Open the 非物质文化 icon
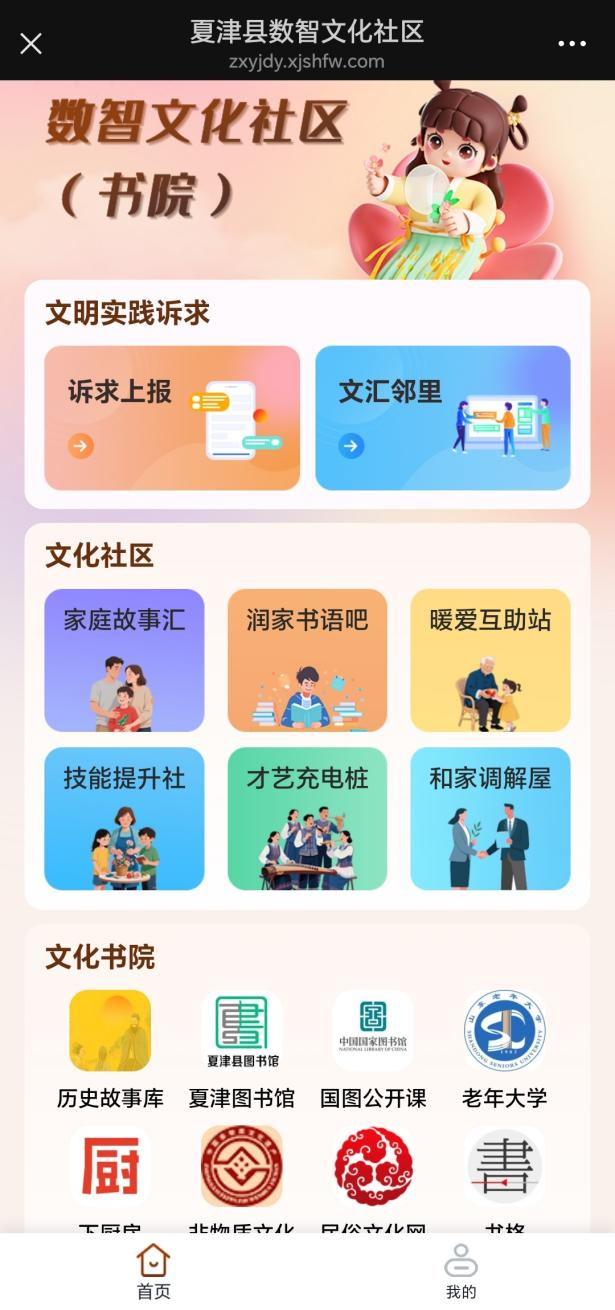The image size is (615, 1310). [x=242, y=1166]
